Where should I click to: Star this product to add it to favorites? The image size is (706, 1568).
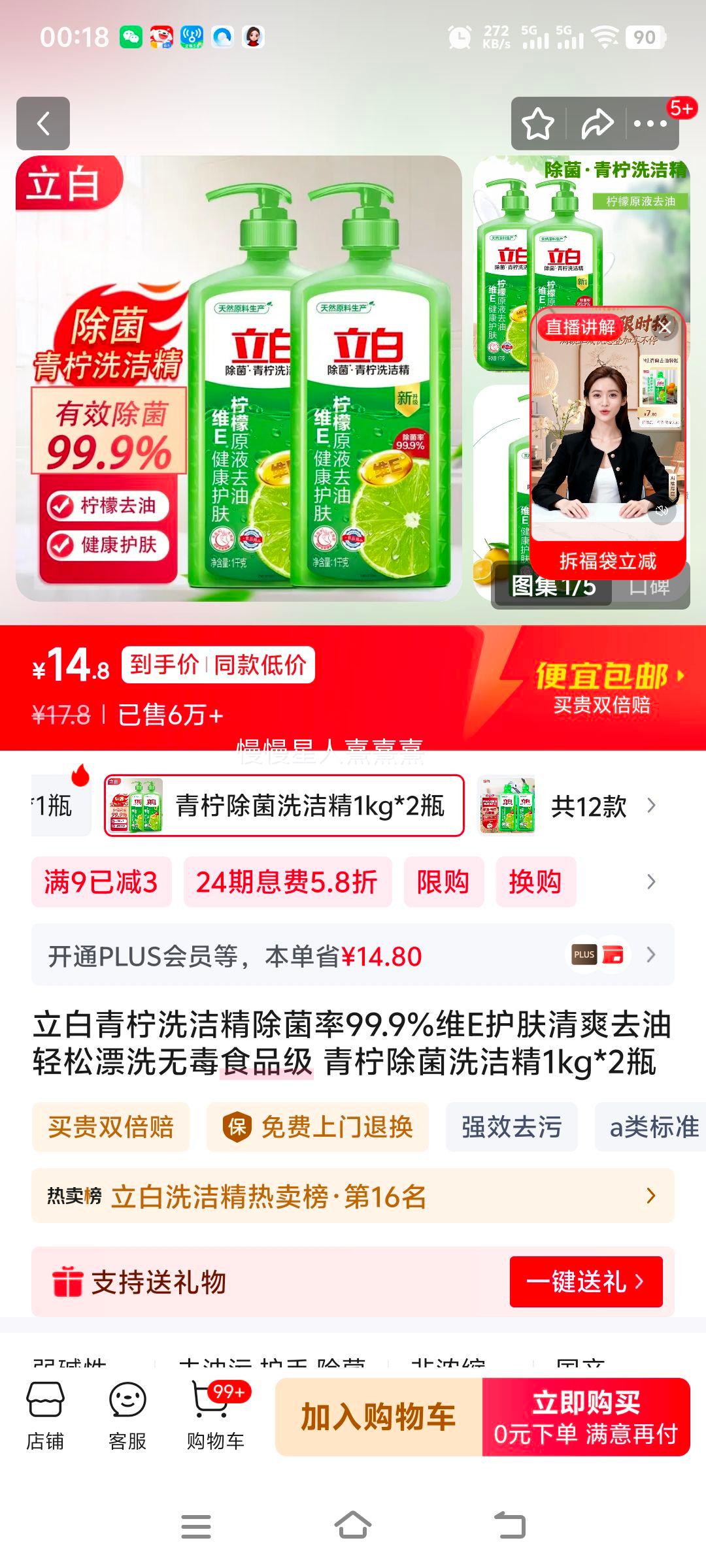(x=537, y=123)
